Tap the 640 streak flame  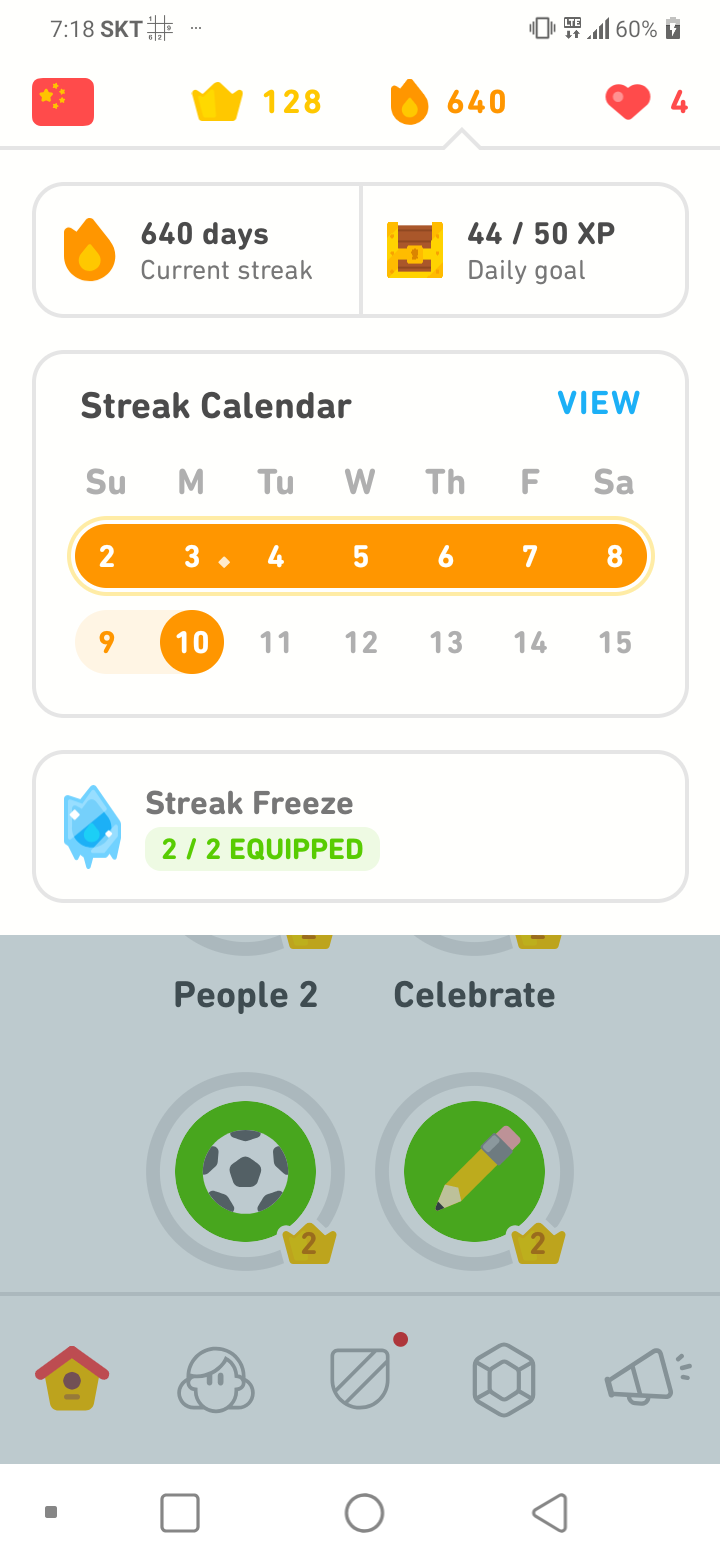coord(448,102)
